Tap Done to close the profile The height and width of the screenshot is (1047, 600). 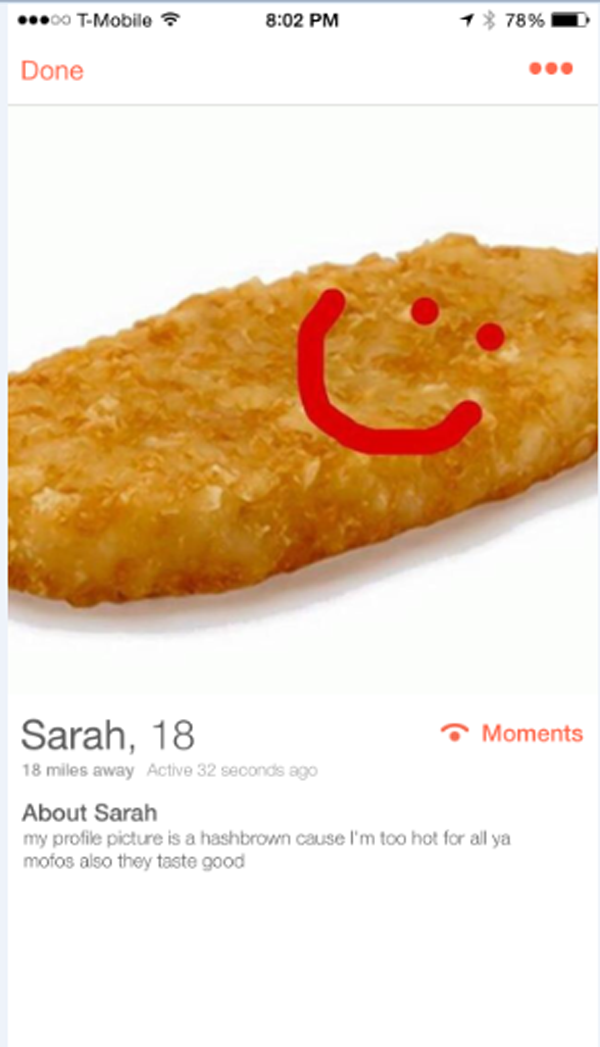52,71
